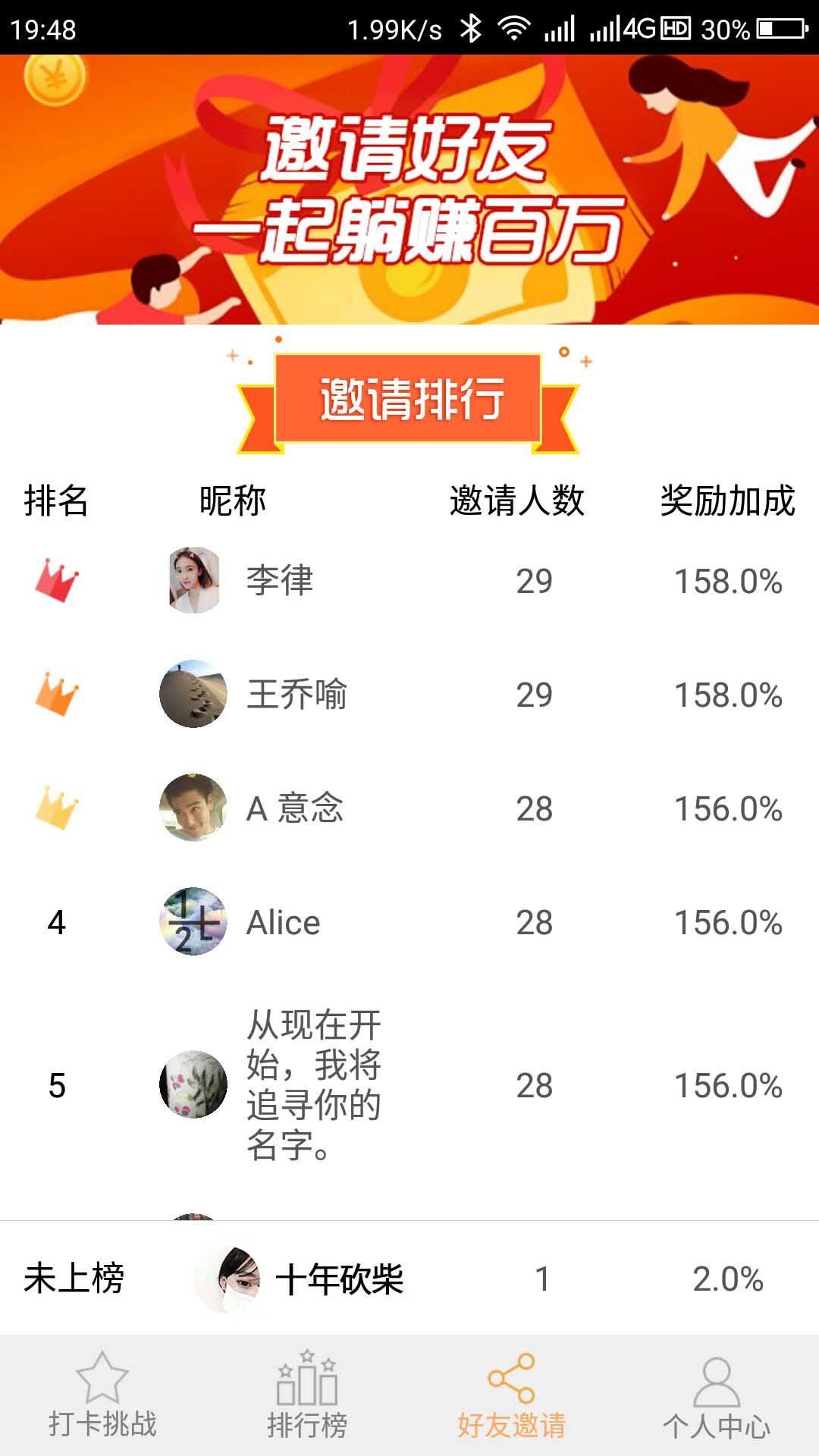This screenshot has height=1456, width=819.
Task: Open the 邀请好友 invite banner
Action: (x=409, y=190)
